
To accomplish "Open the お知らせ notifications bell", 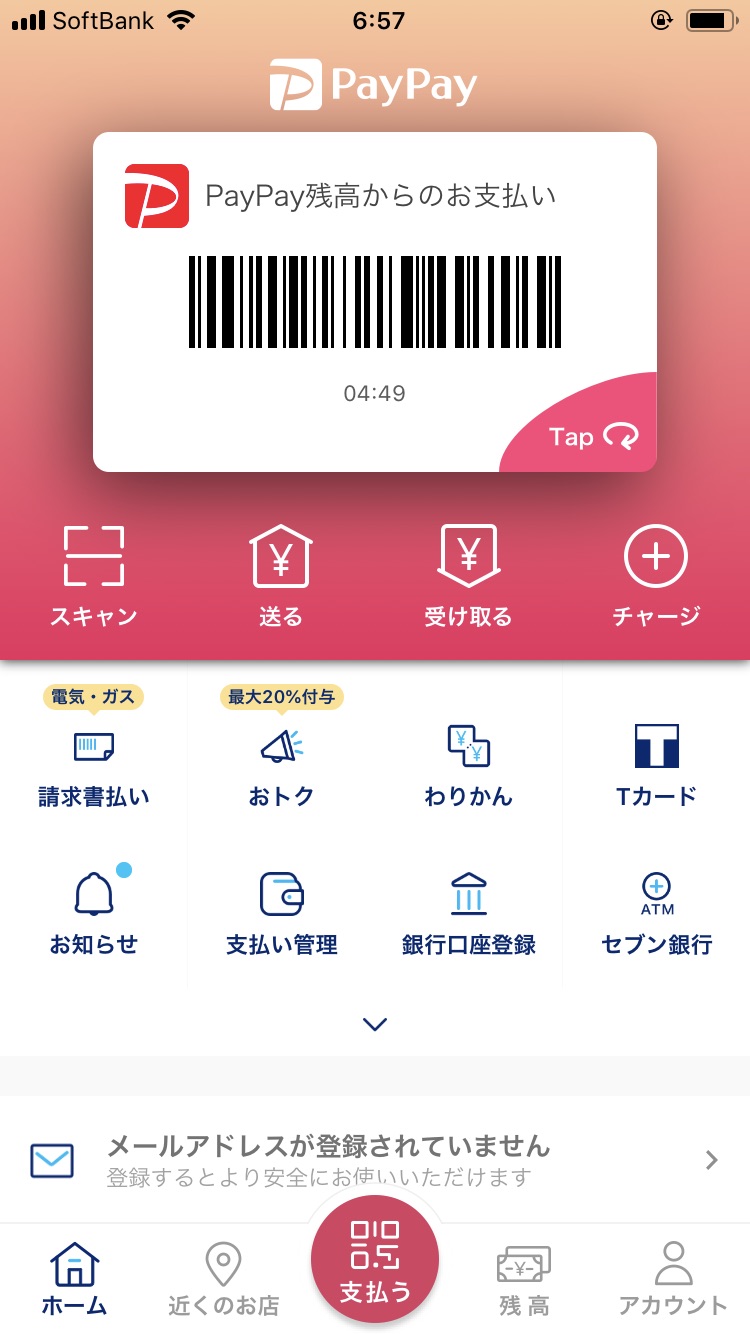I will 94,912.
